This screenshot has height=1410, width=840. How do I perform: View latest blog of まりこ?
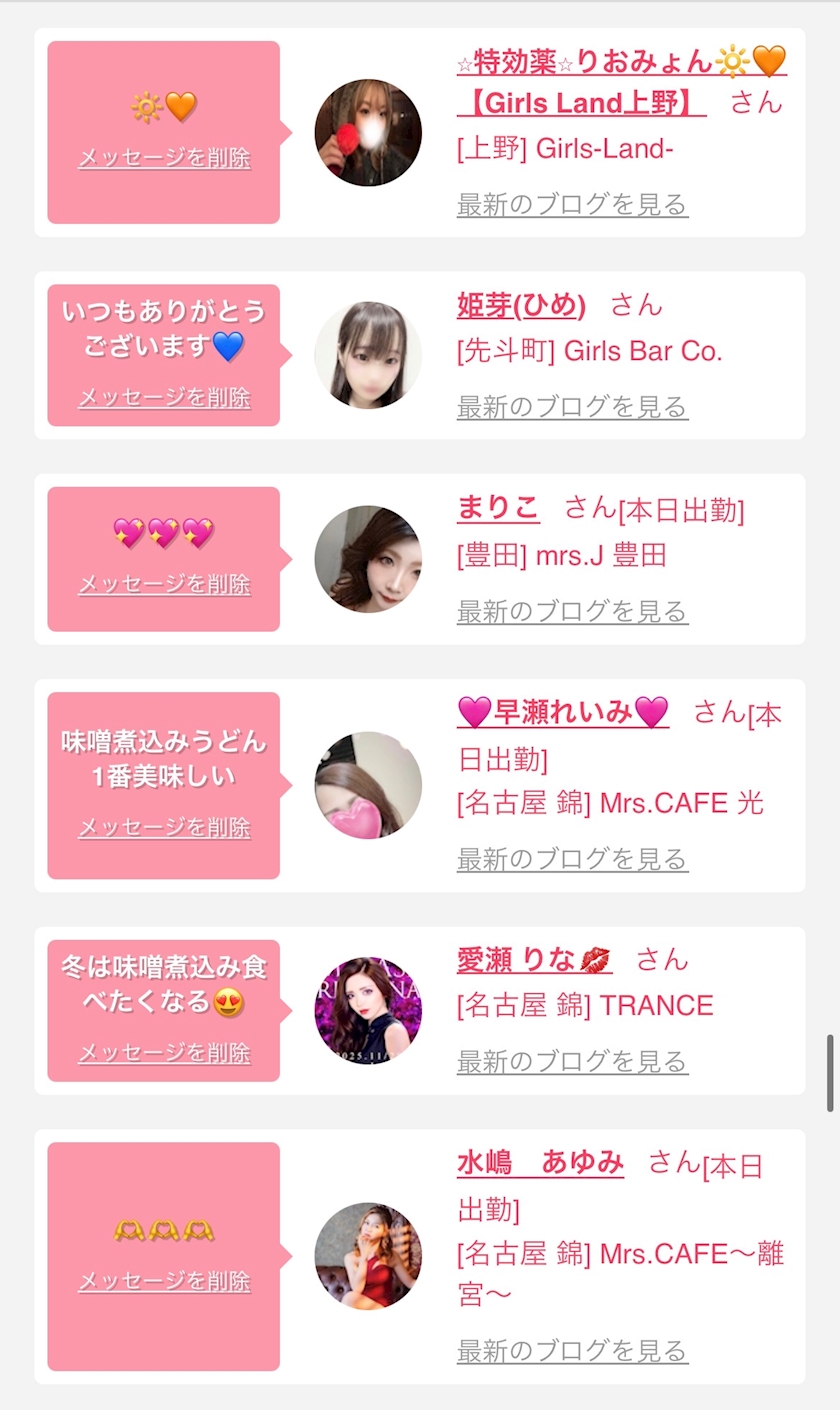[x=572, y=611]
